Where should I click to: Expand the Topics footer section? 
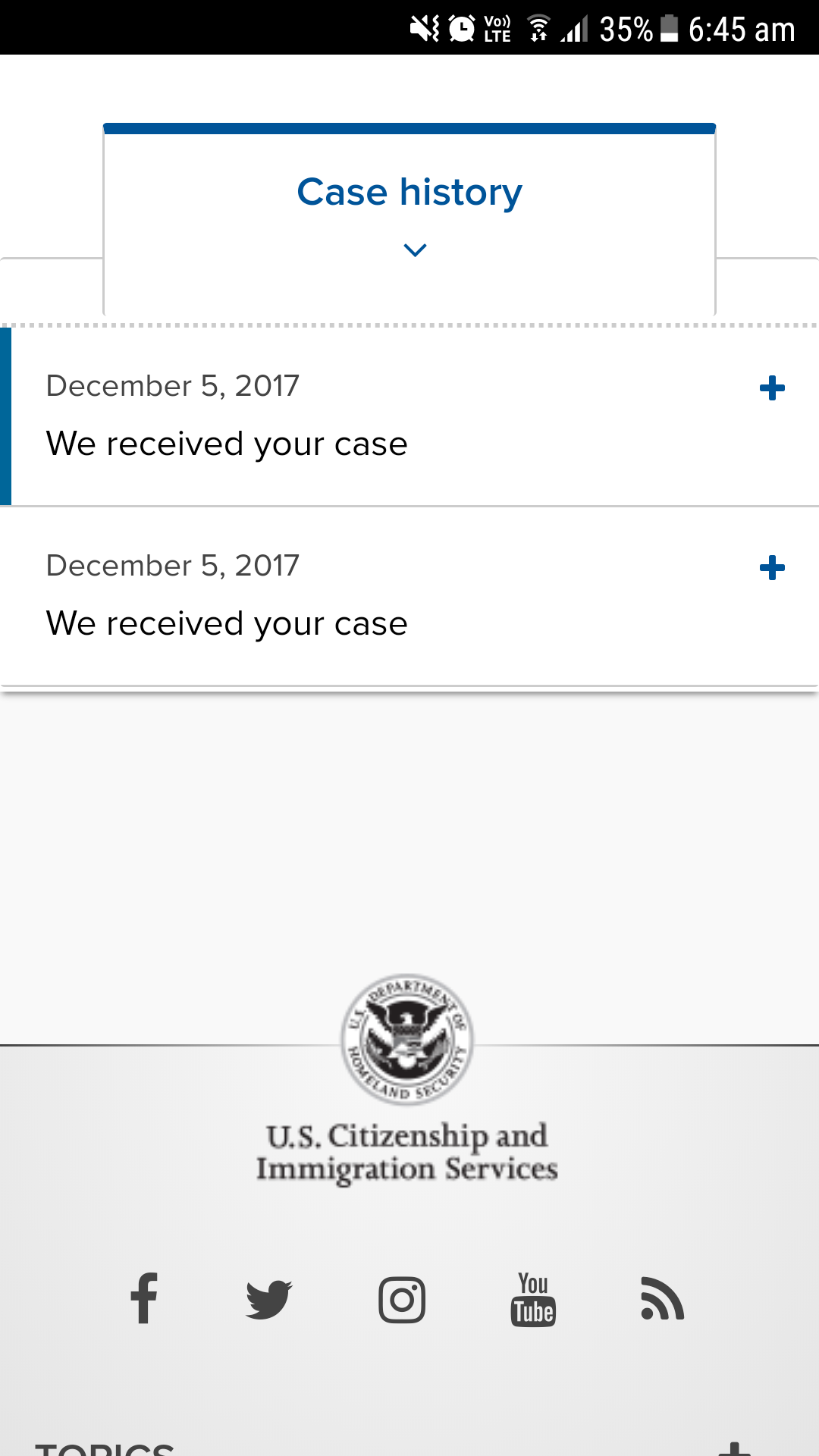click(x=734, y=1448)
